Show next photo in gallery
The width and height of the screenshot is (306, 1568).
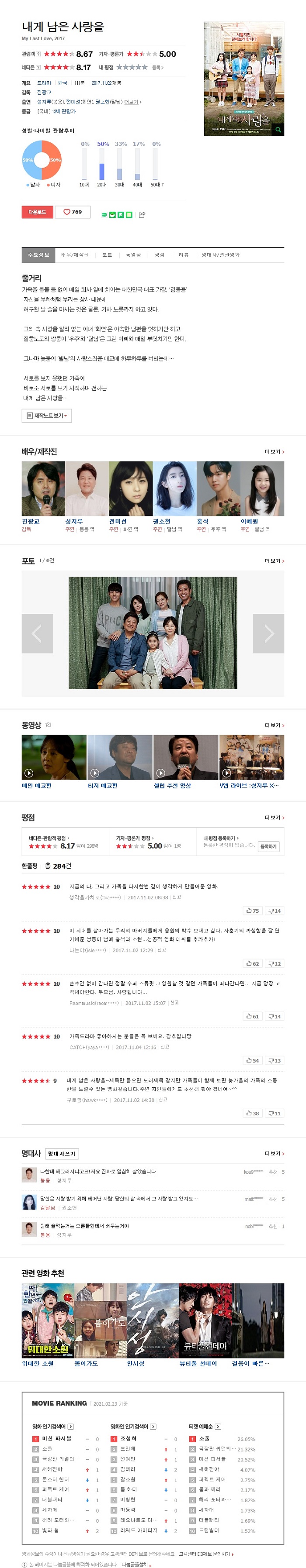(268, 634)
